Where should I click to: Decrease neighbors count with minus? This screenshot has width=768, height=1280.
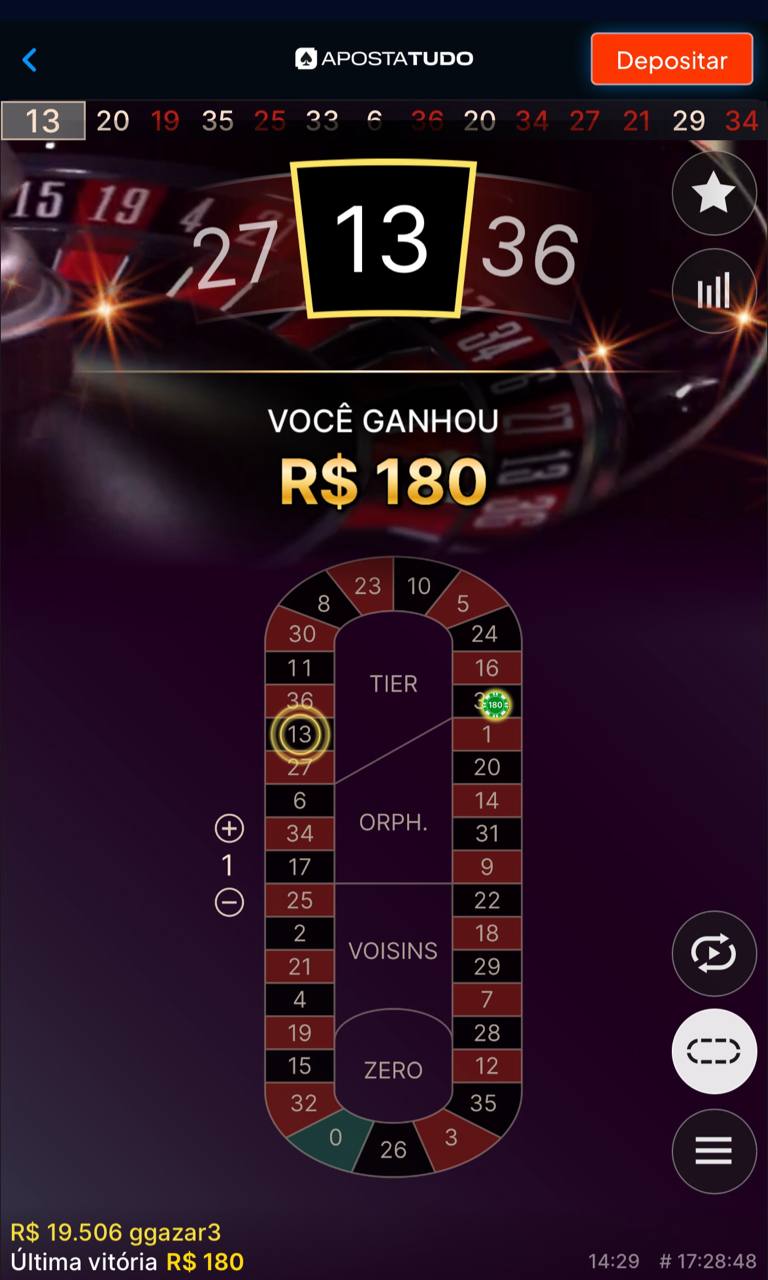point(229,903)
